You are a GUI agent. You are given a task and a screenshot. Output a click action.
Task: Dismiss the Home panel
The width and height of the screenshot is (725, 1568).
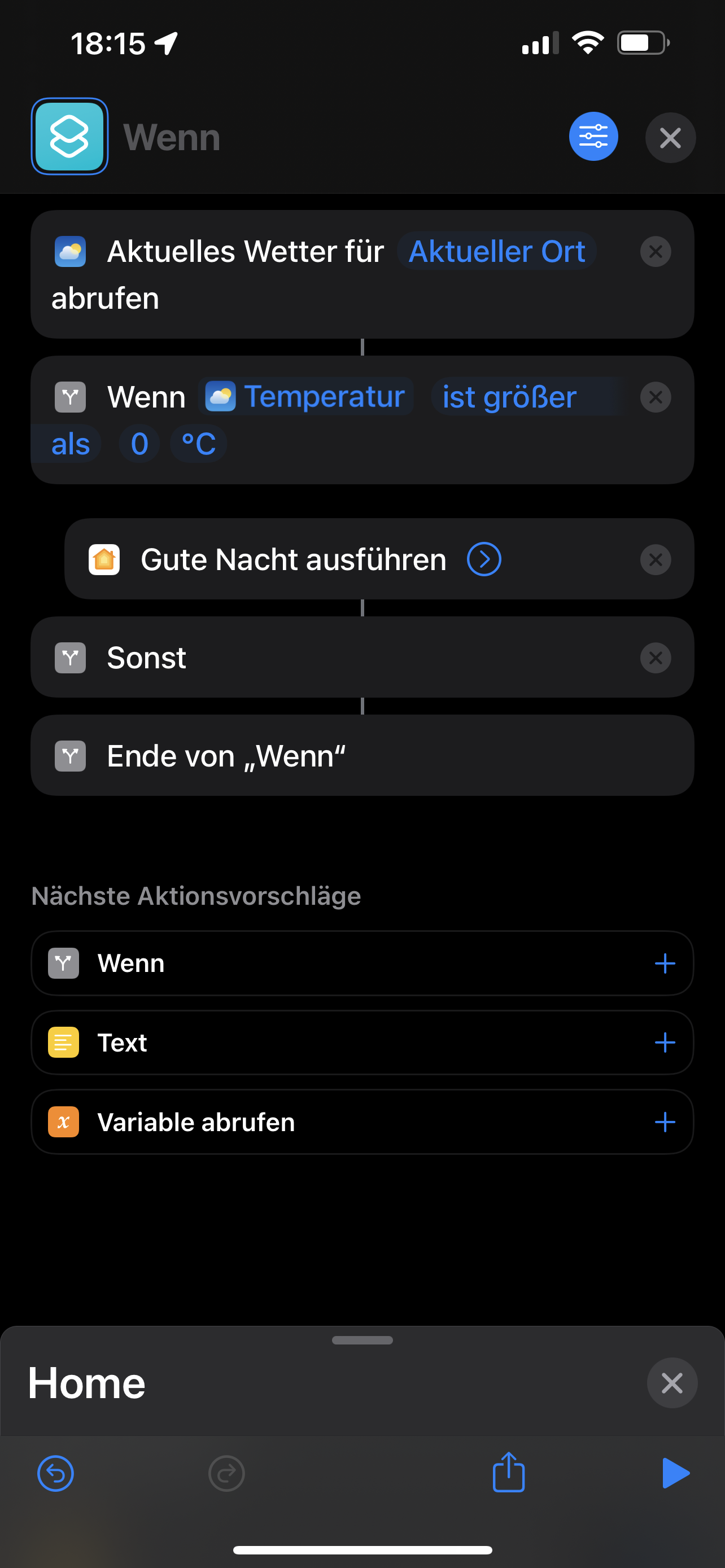pyautogui.click(x=671, y=1383)
